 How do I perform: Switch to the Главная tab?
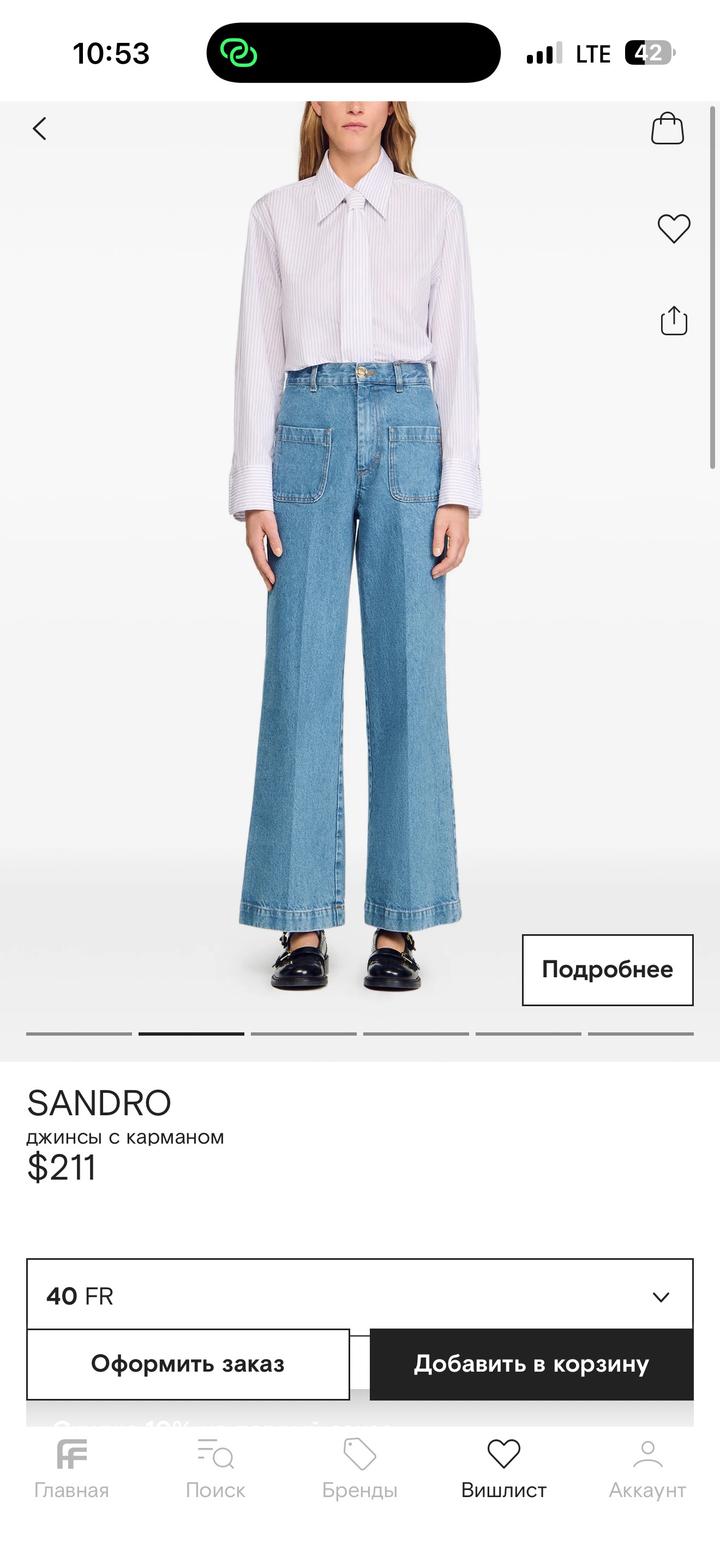(71, 1469)
